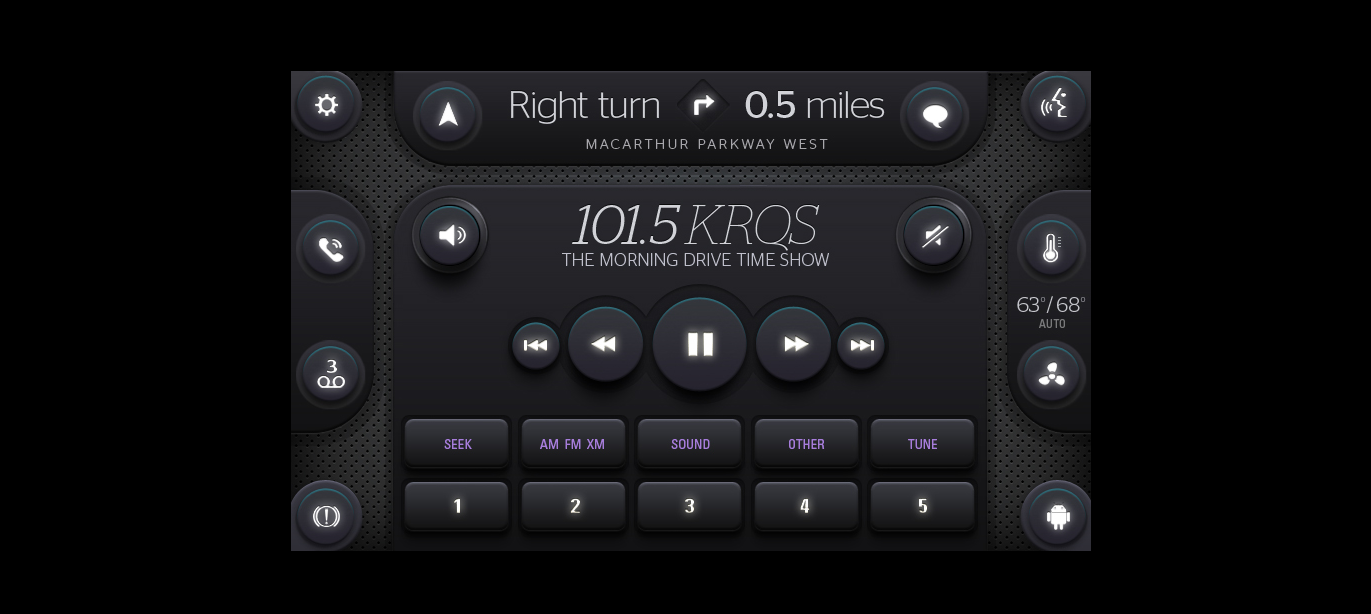Tap the SEEK button
Screen dimensions: 1371x614
pyautogui.click(x=457, y=444)
